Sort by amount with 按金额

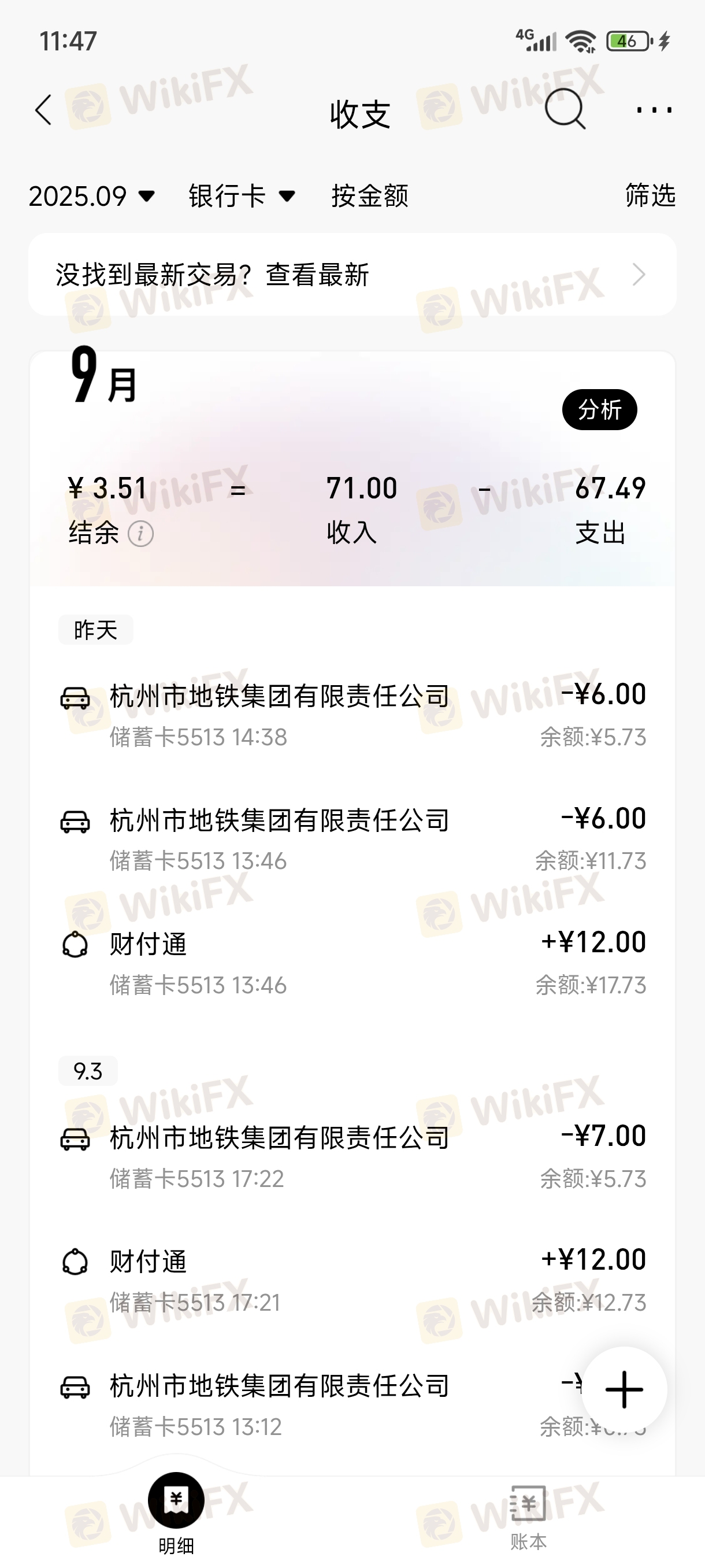point(369,196)
